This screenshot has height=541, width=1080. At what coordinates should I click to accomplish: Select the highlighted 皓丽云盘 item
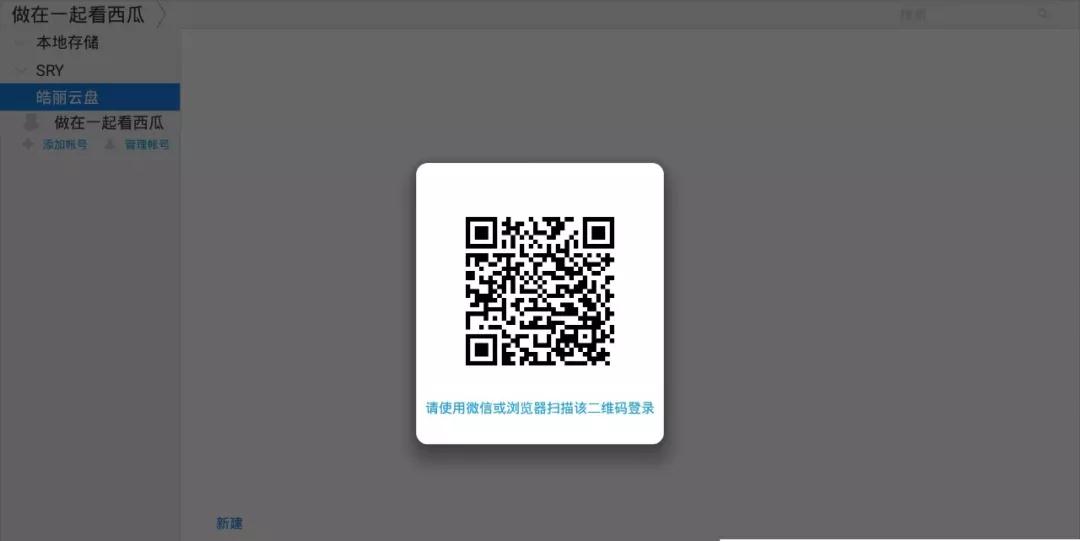(x=67, y=97)
